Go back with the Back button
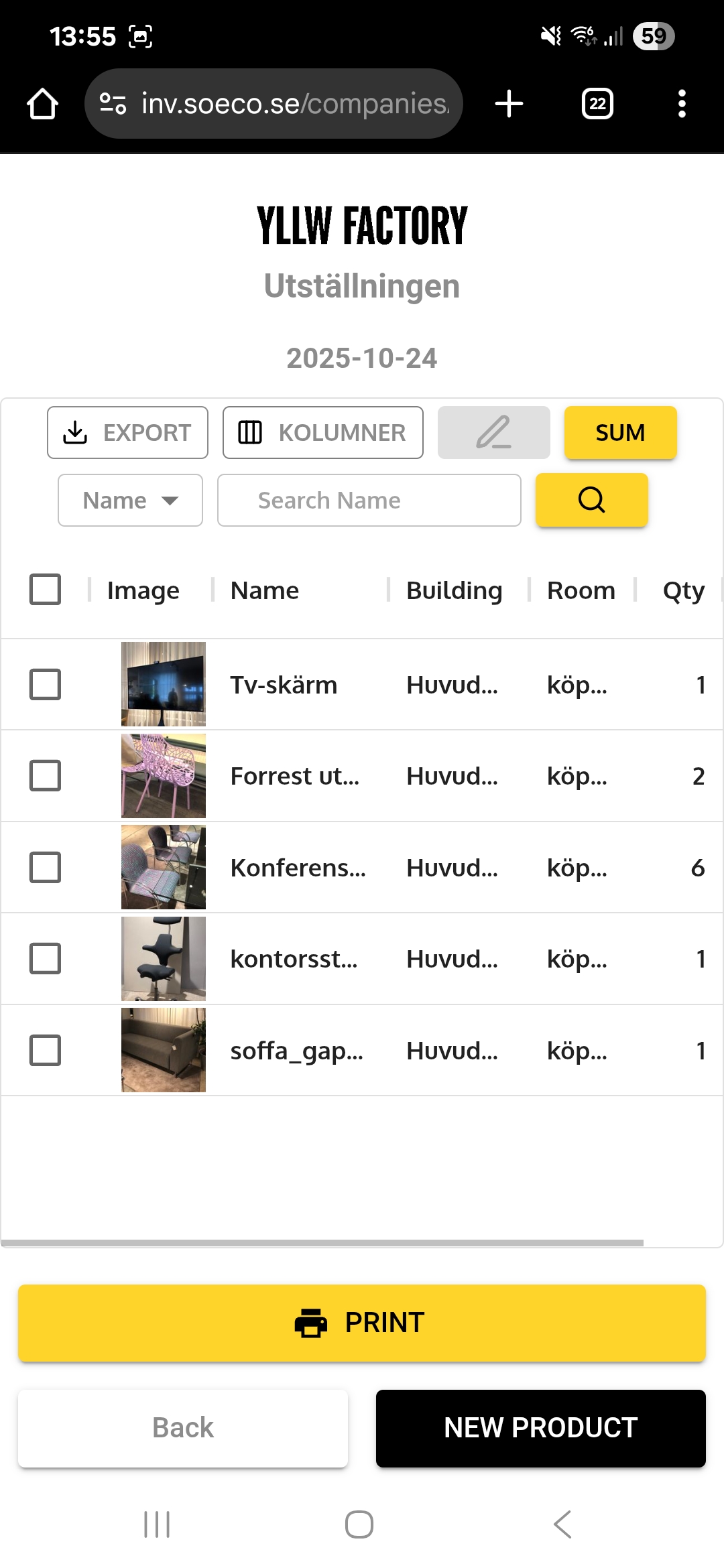The width and height of the screenshot is (724, 1568). click(183, 1428)
